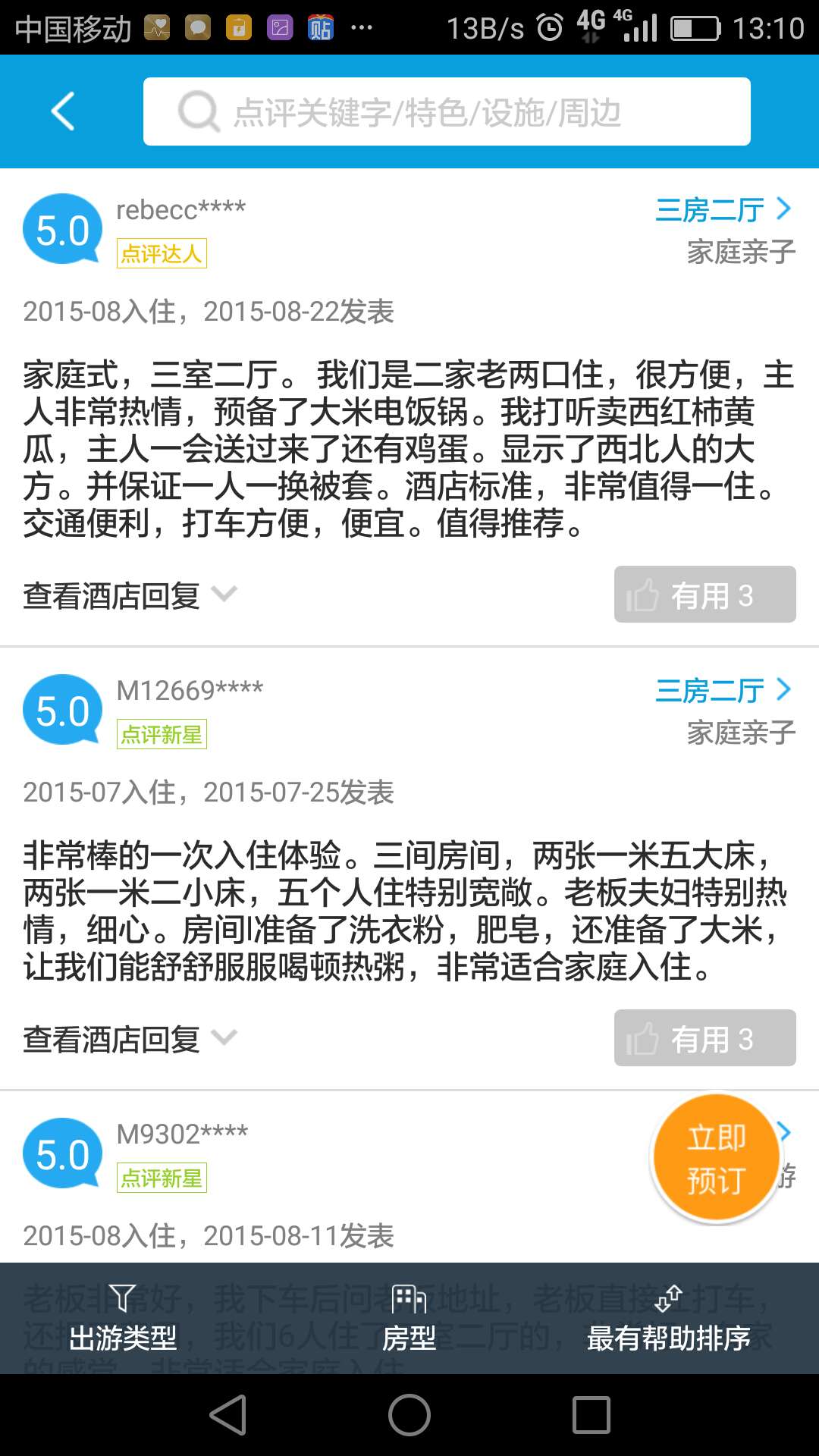The image size is (819, 1456).
Task: Open recent apps from navigation bar
Action: [591, 1415]
